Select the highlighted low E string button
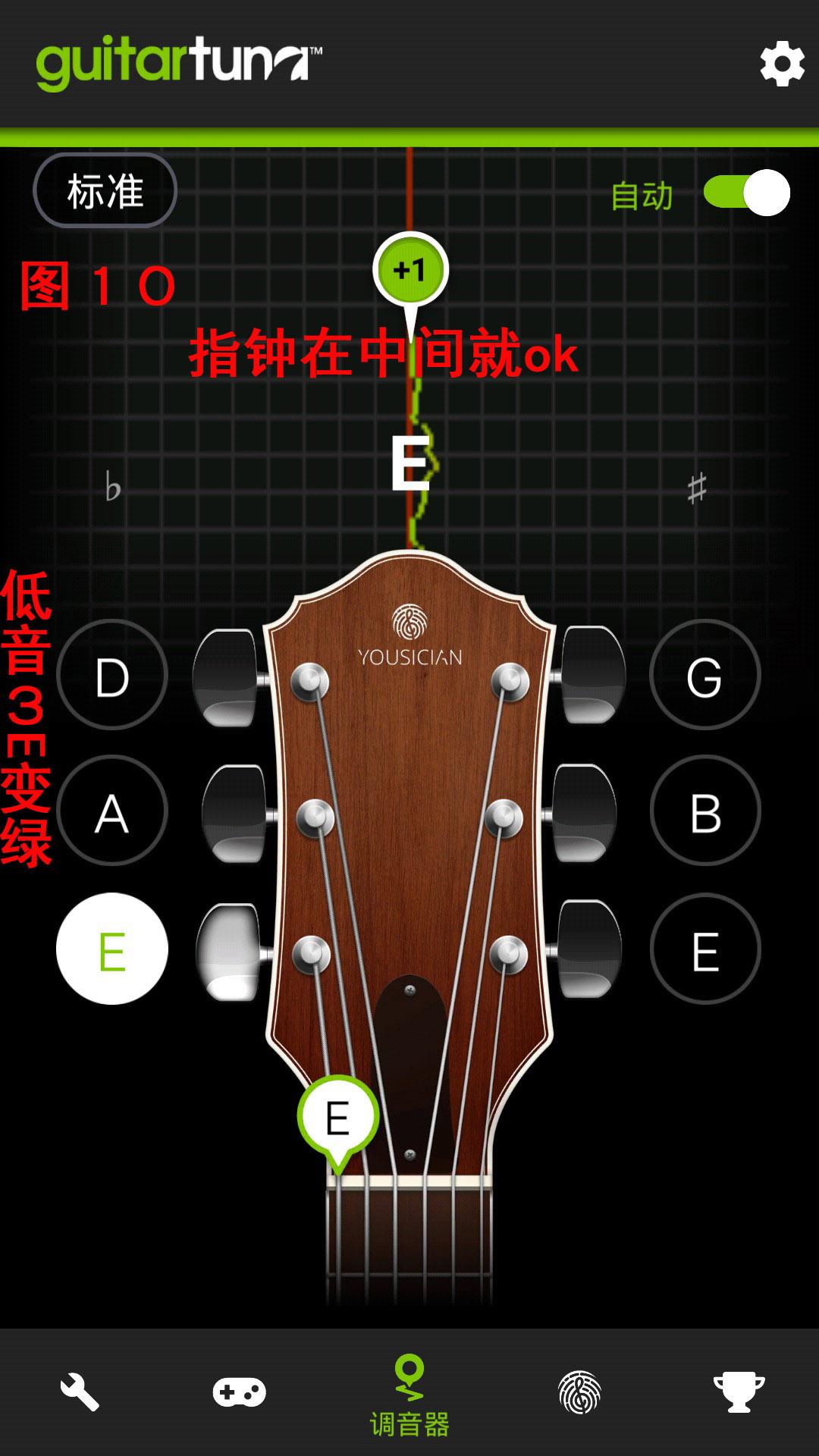 tap(112, 949)
